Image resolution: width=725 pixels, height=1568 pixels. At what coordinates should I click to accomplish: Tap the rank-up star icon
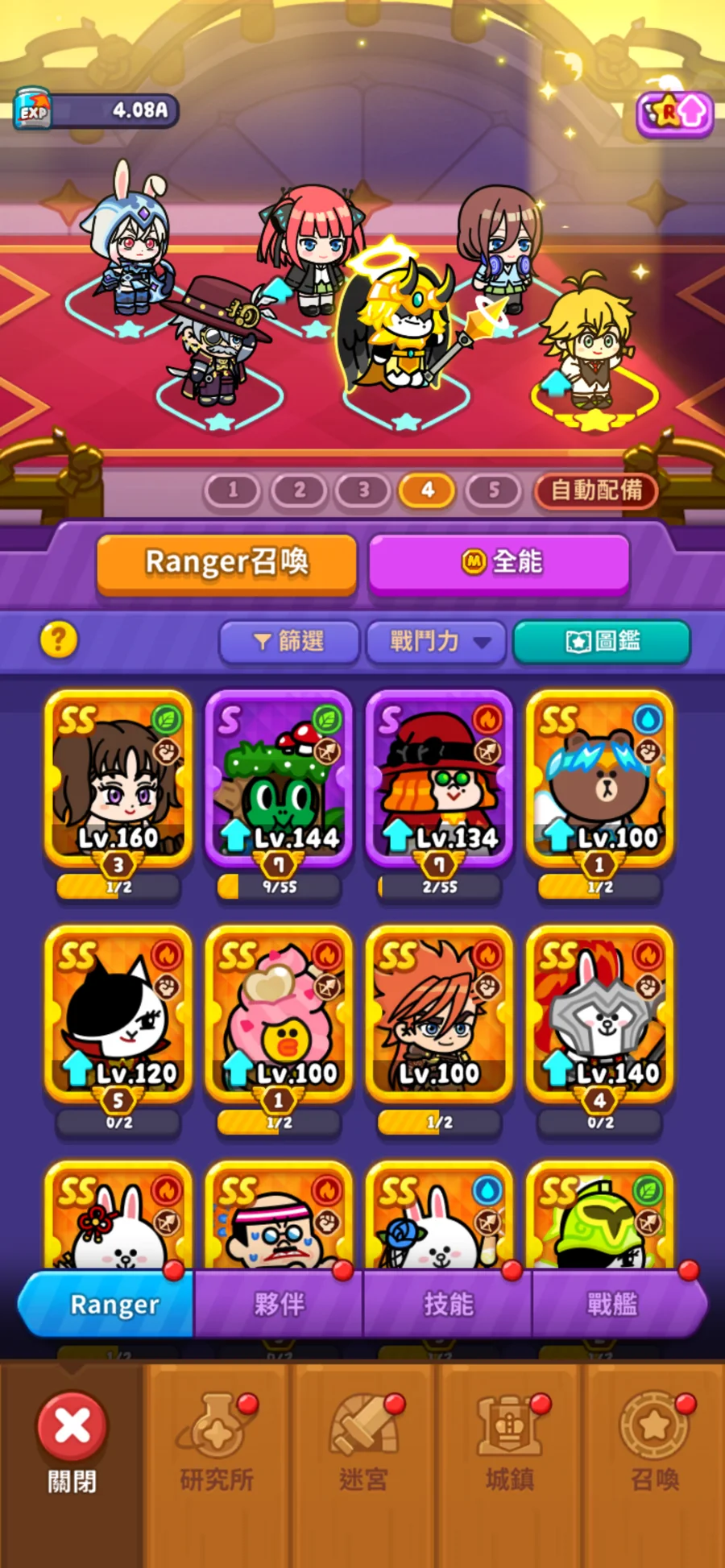pyautogui.click(x=674, y=114)
